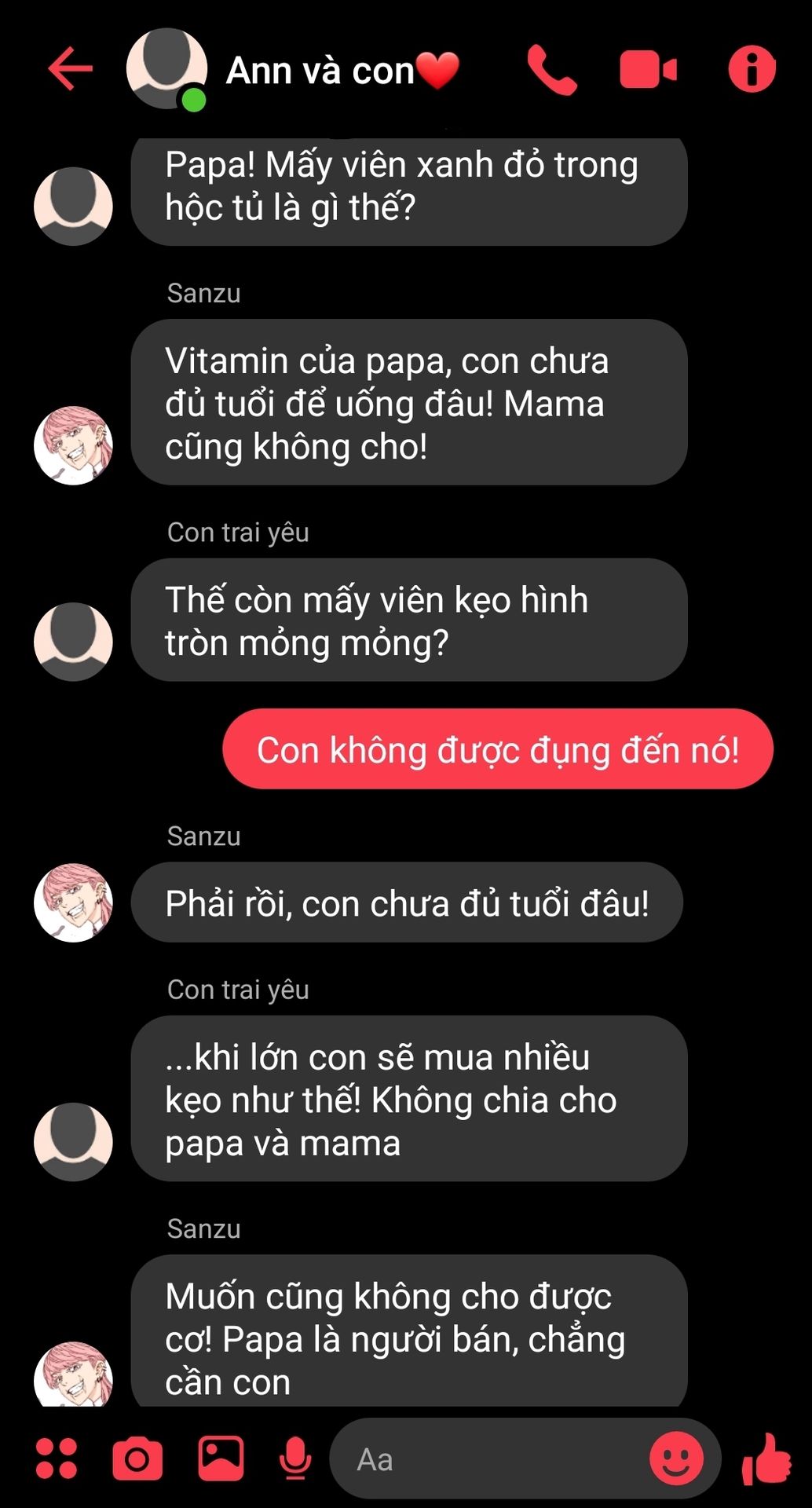Screen dimensions: 812x1508
Task: Open conversation info
Action: [752, 69]
